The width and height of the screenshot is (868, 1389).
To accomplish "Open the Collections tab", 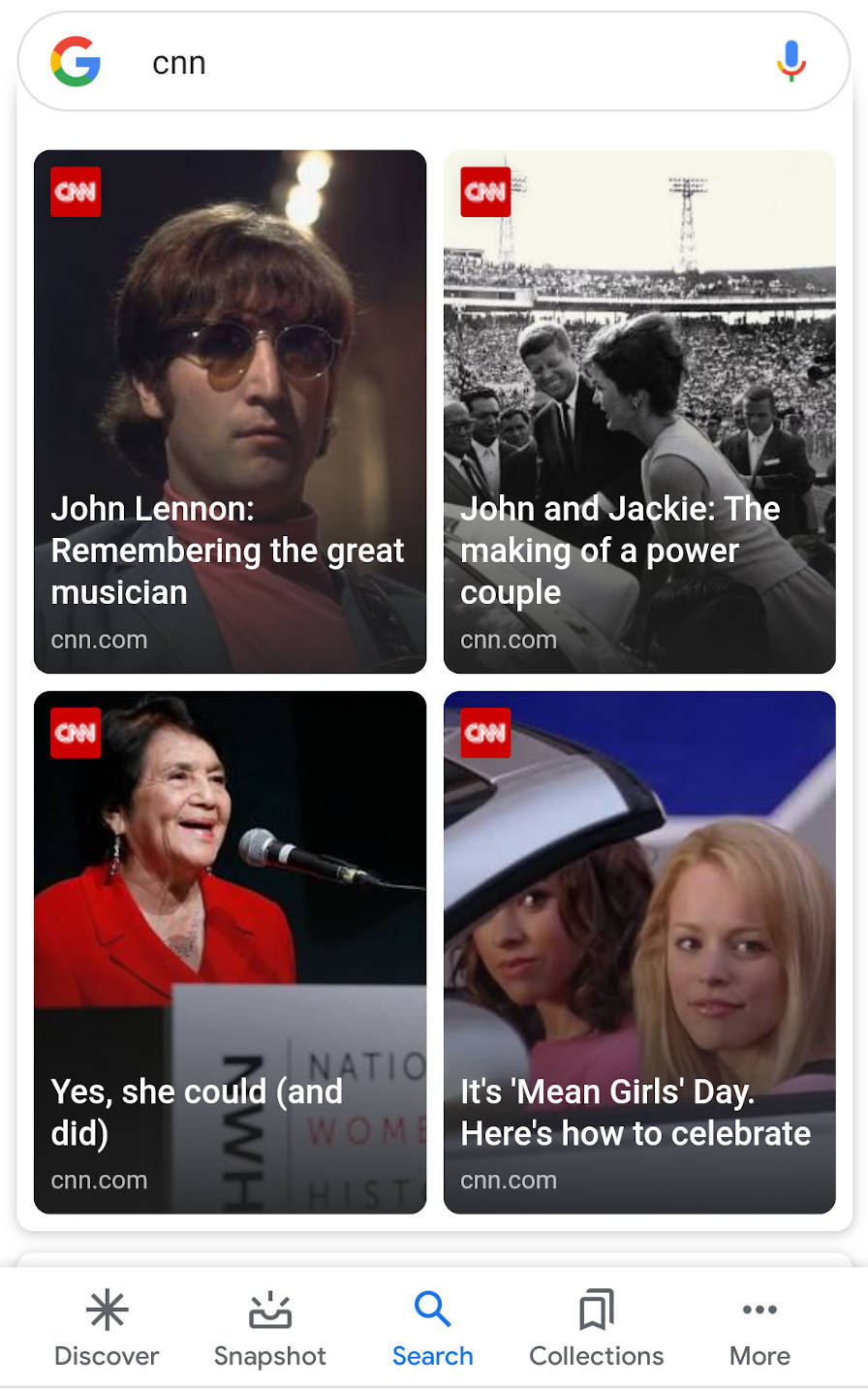I will click(596, 1327).
